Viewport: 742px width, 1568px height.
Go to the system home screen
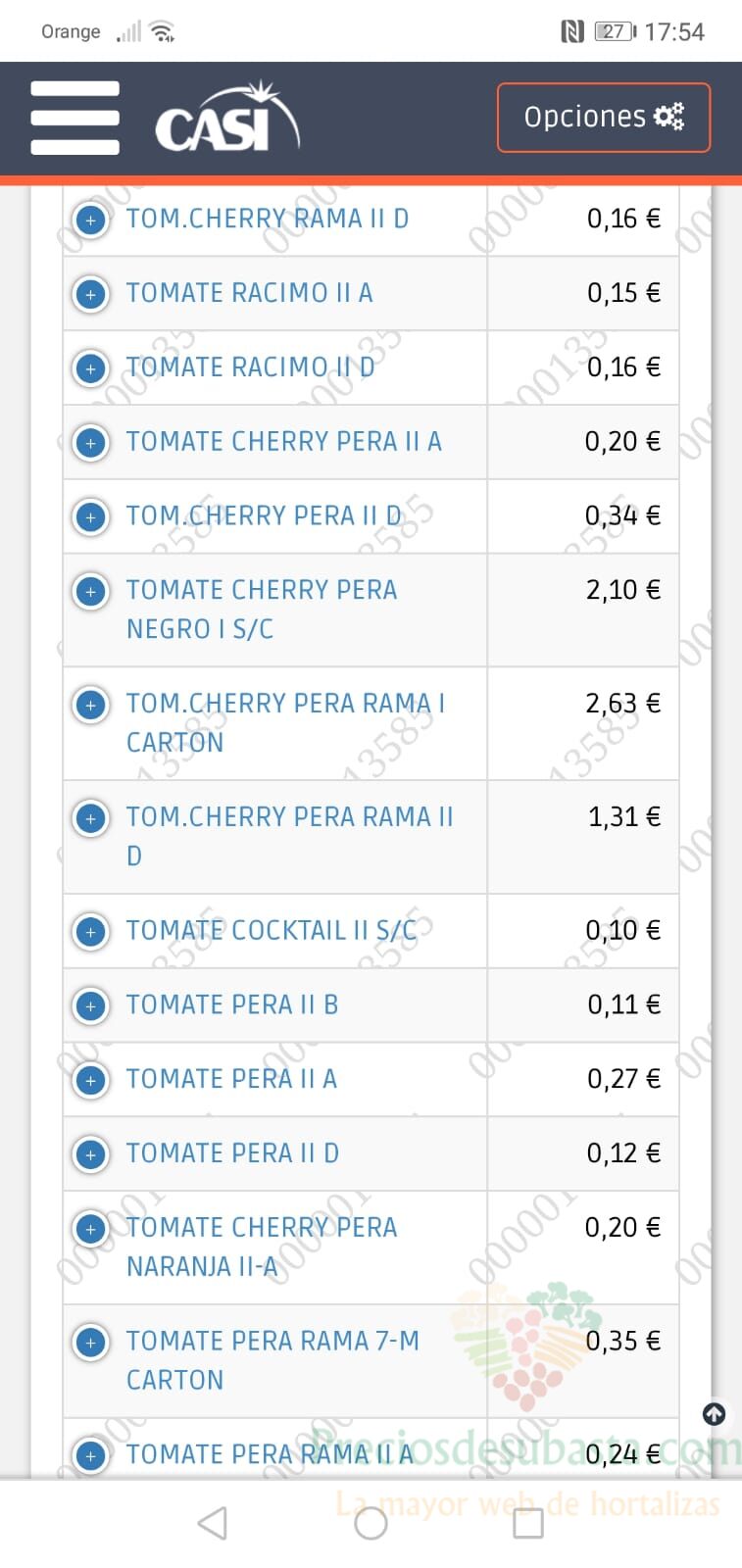(x=371, y=1523)
